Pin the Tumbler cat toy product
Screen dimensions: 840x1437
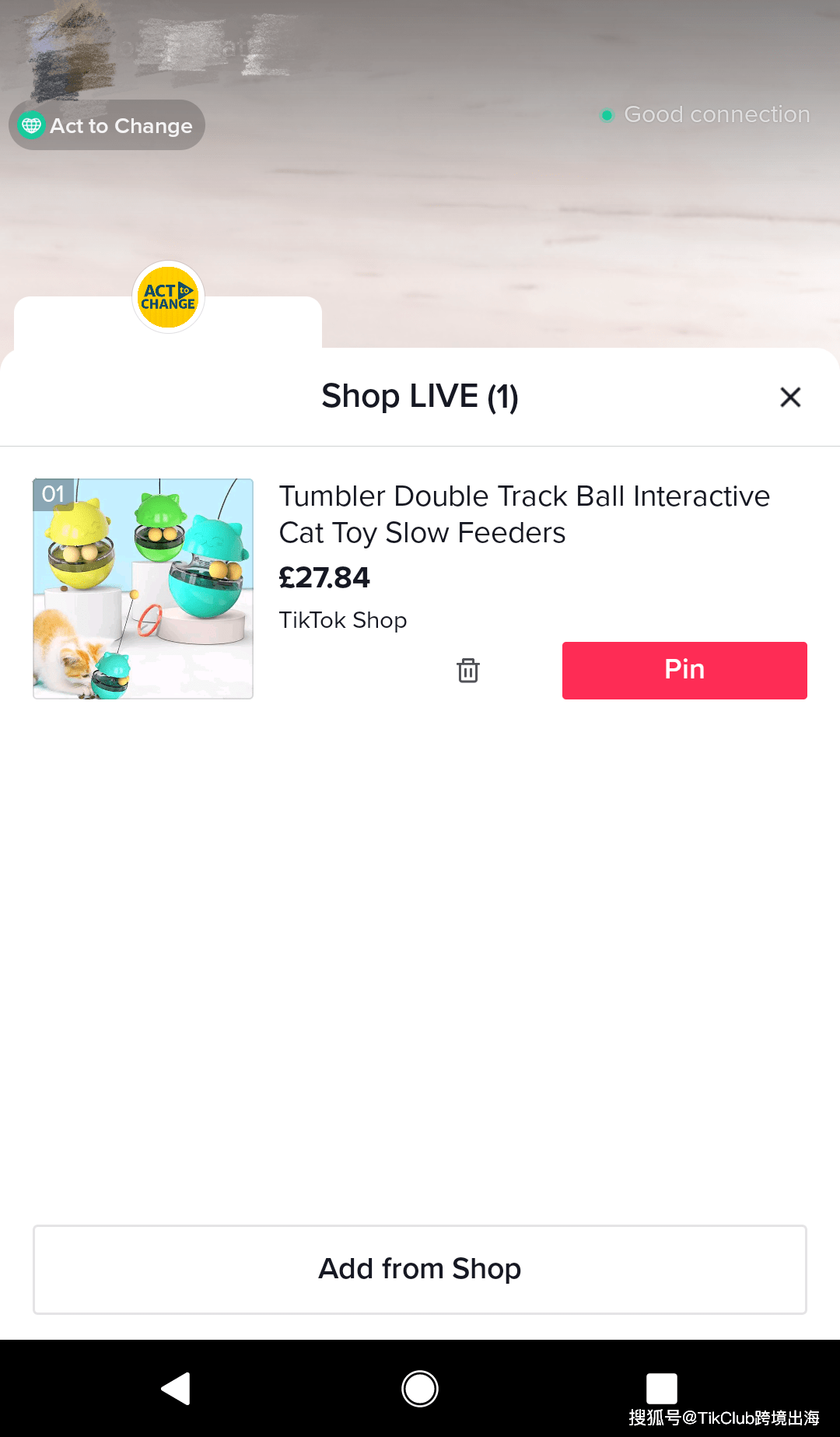[684, 670]
